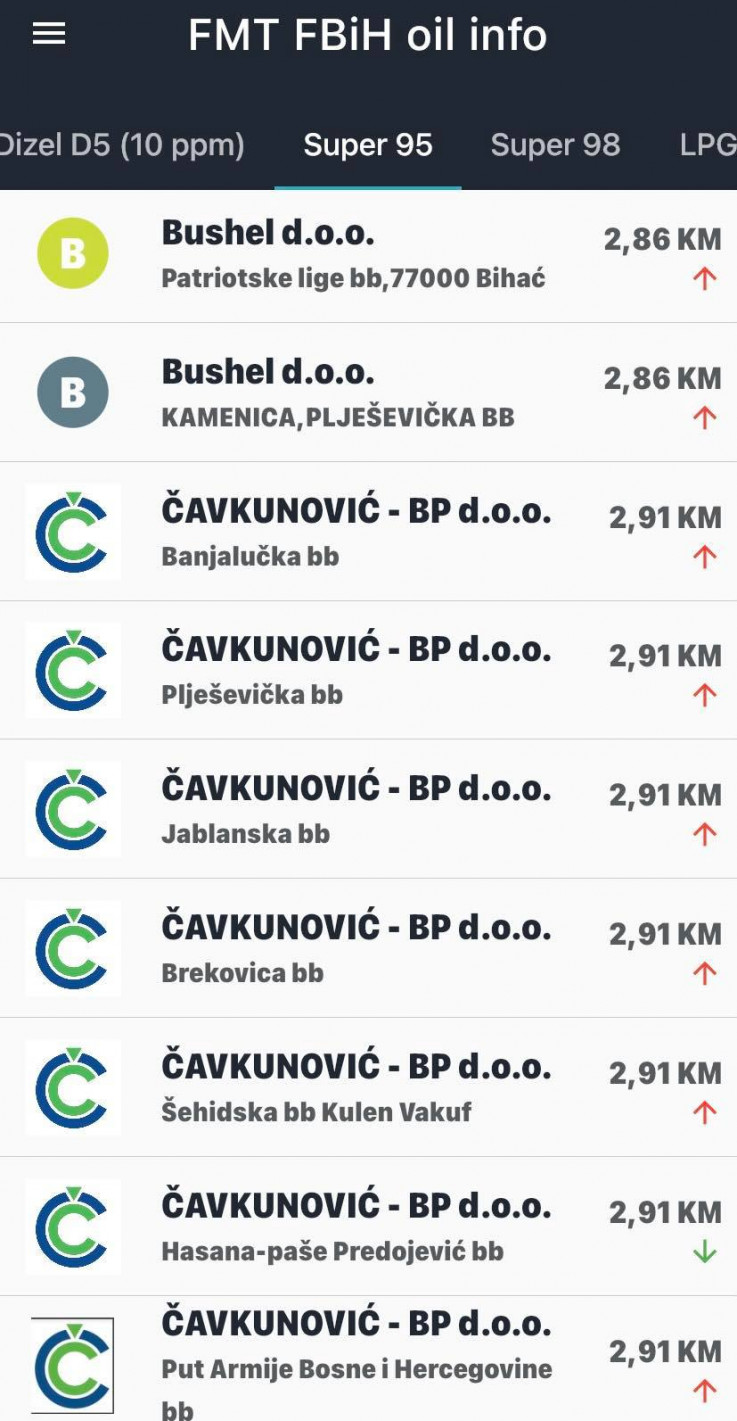Open Čavkunović station at Plješevička bb

[368, 670]
